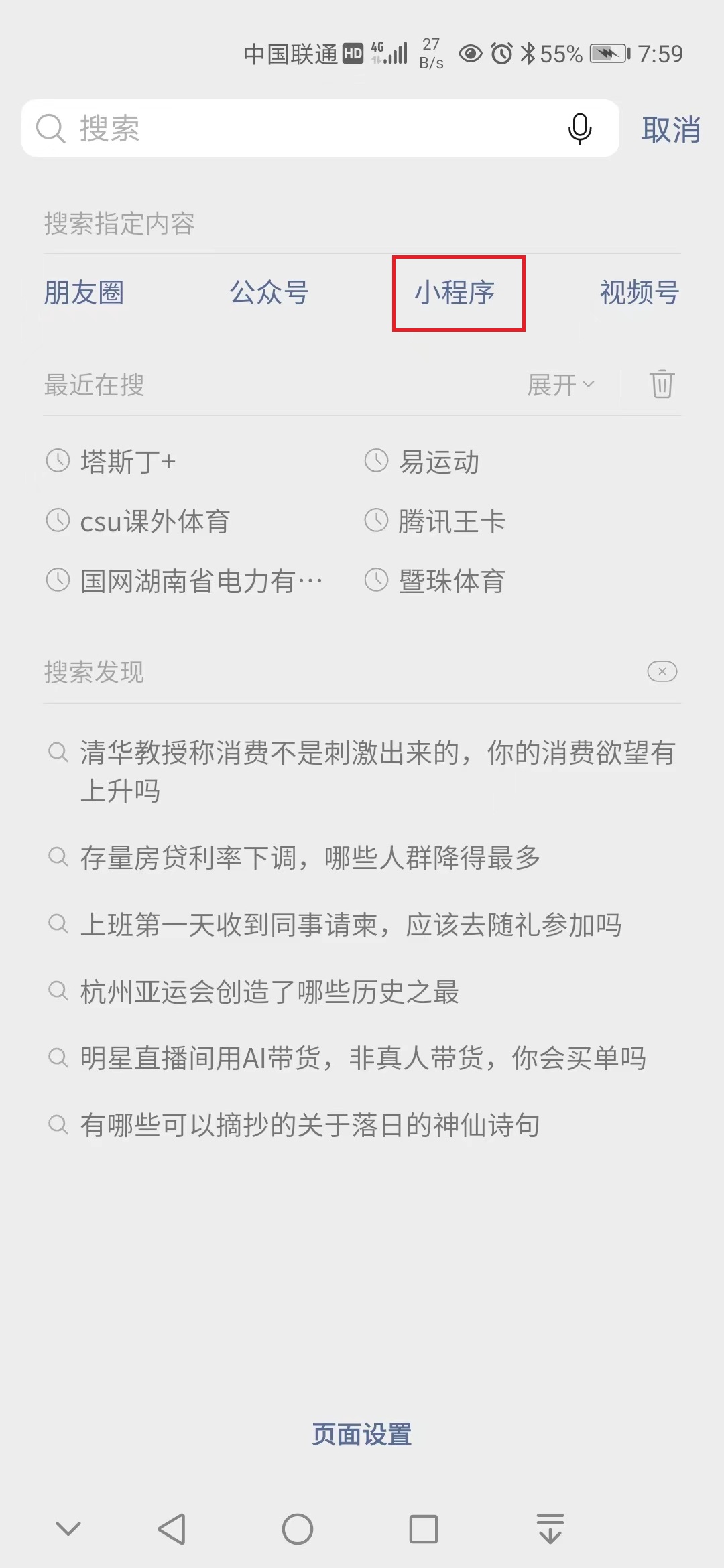Search recent term 塔斯丁+
This screenshot has height=1568, width=724.
pyautogui.click(x=127, y=462)
